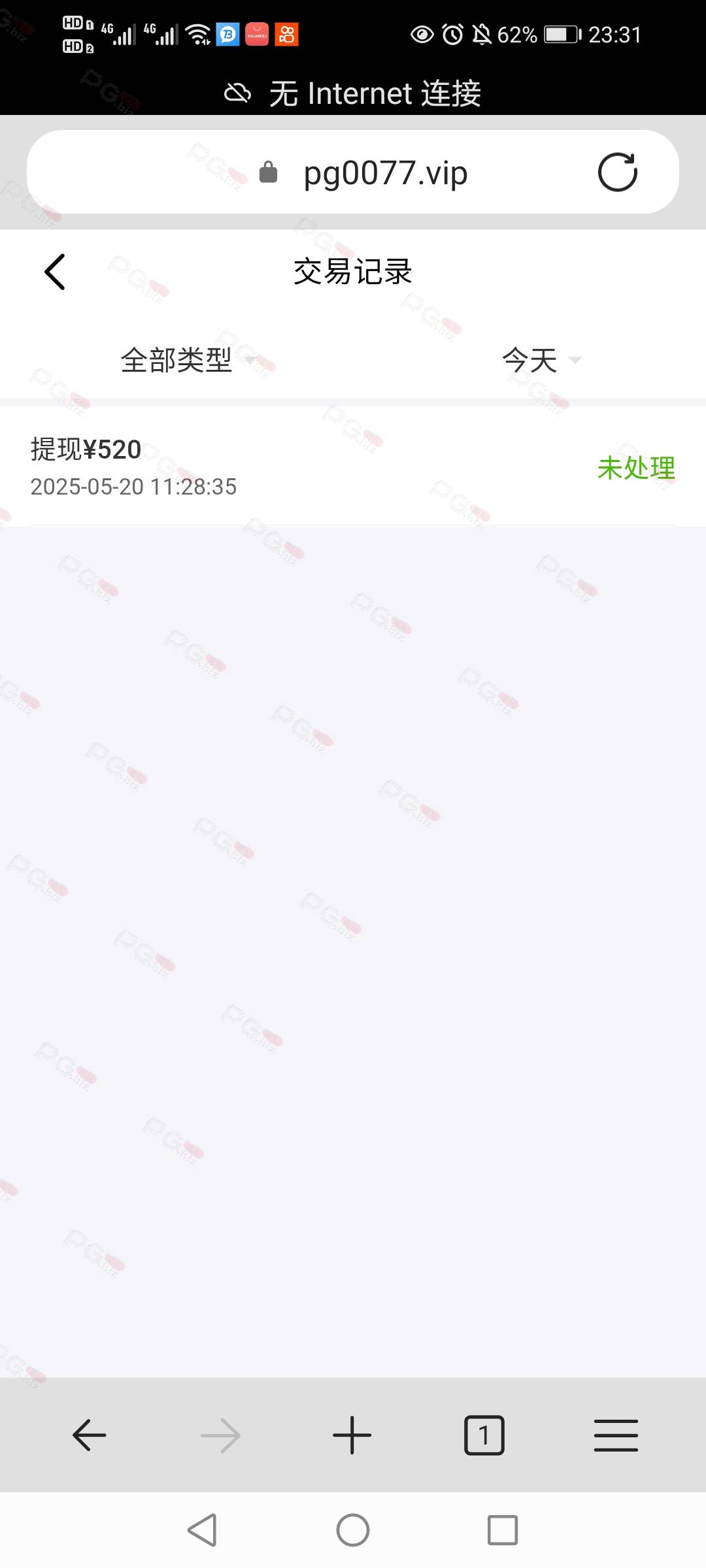Open the tab switcher showing 1
Screen dimensions: 706x1568
click(484, 1435)
